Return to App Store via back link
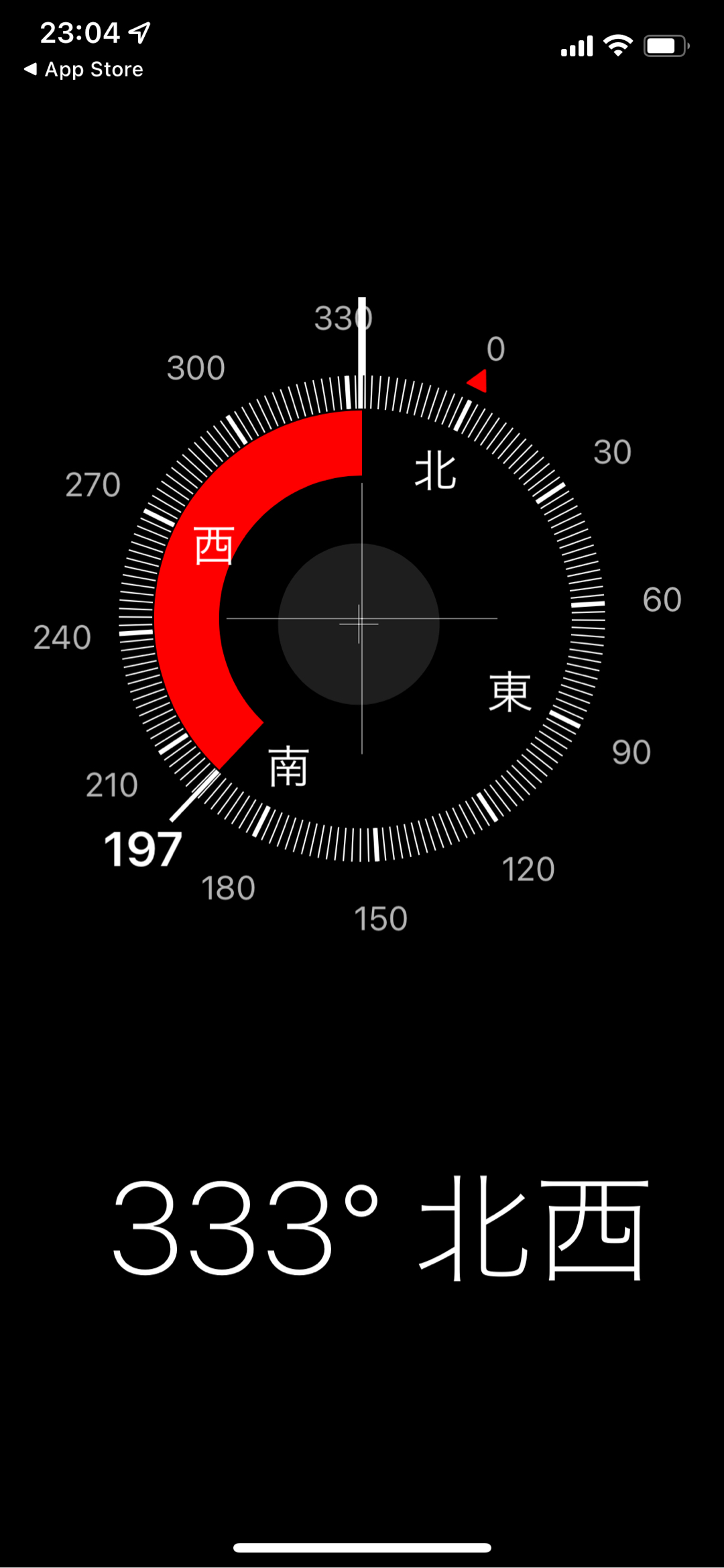 (x=84, y=69)
